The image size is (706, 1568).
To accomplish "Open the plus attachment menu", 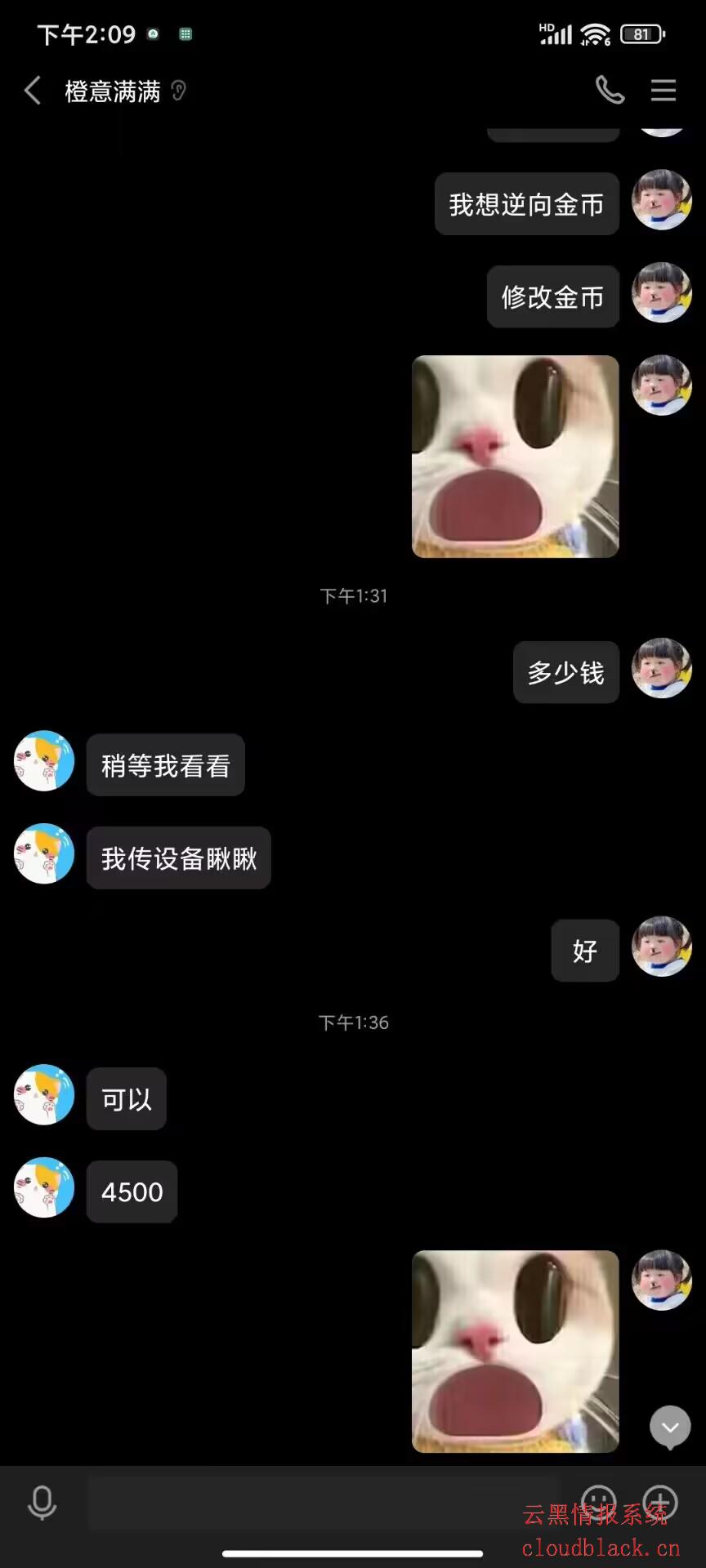I will [x=660, y=1502].
